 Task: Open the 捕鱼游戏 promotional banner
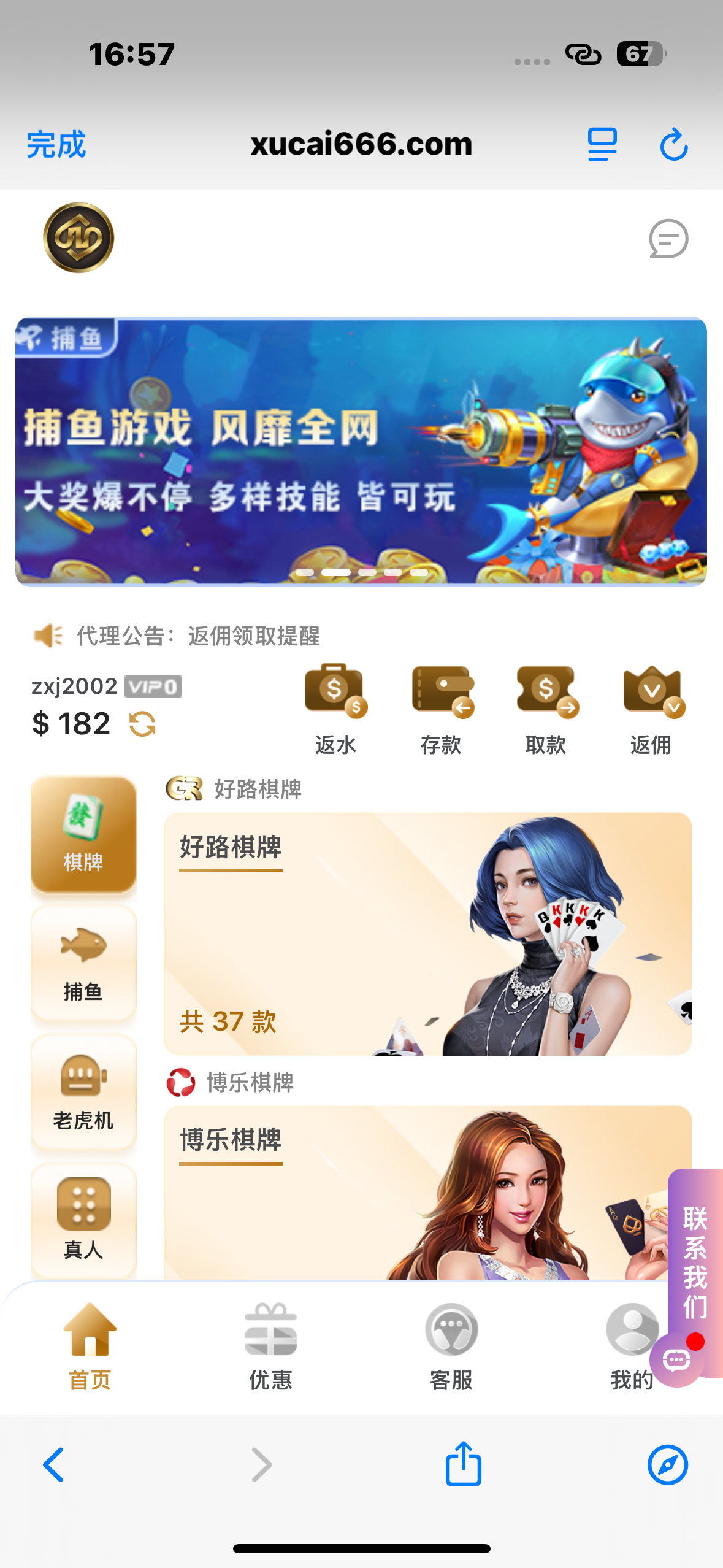pyautogui.click(x=361, y=452)
